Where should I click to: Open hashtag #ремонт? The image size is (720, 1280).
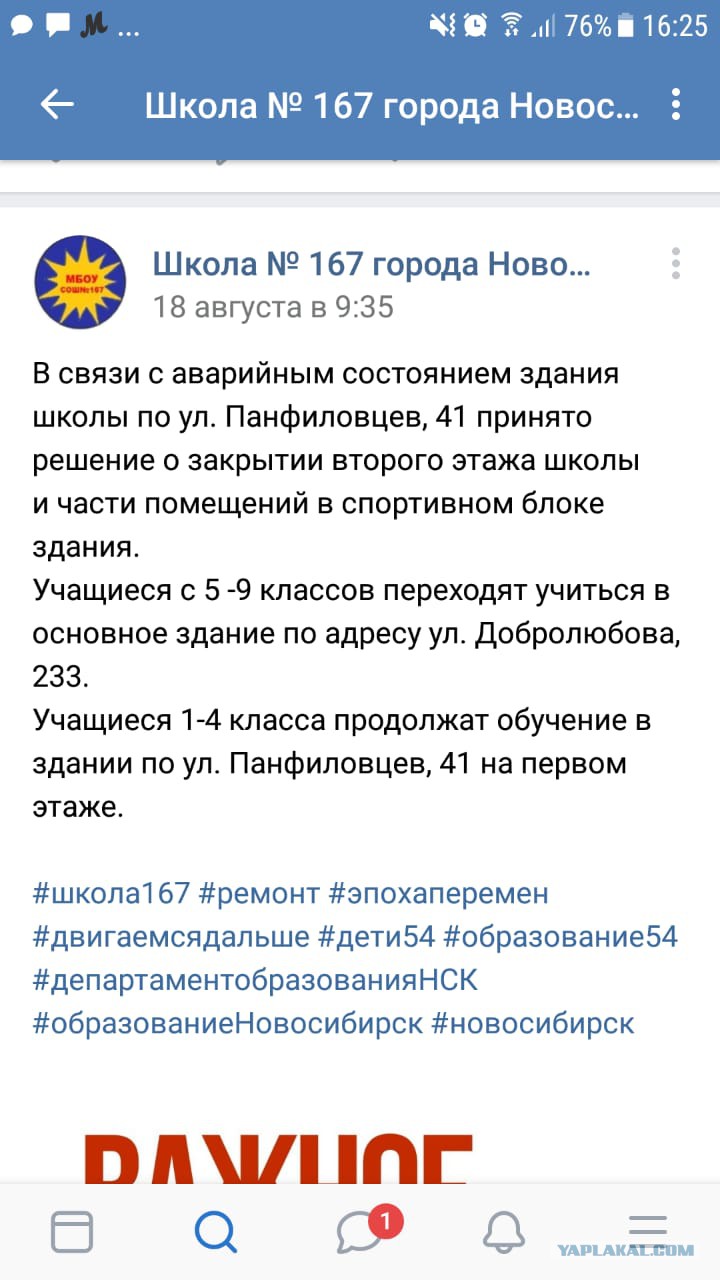(259, 893)
